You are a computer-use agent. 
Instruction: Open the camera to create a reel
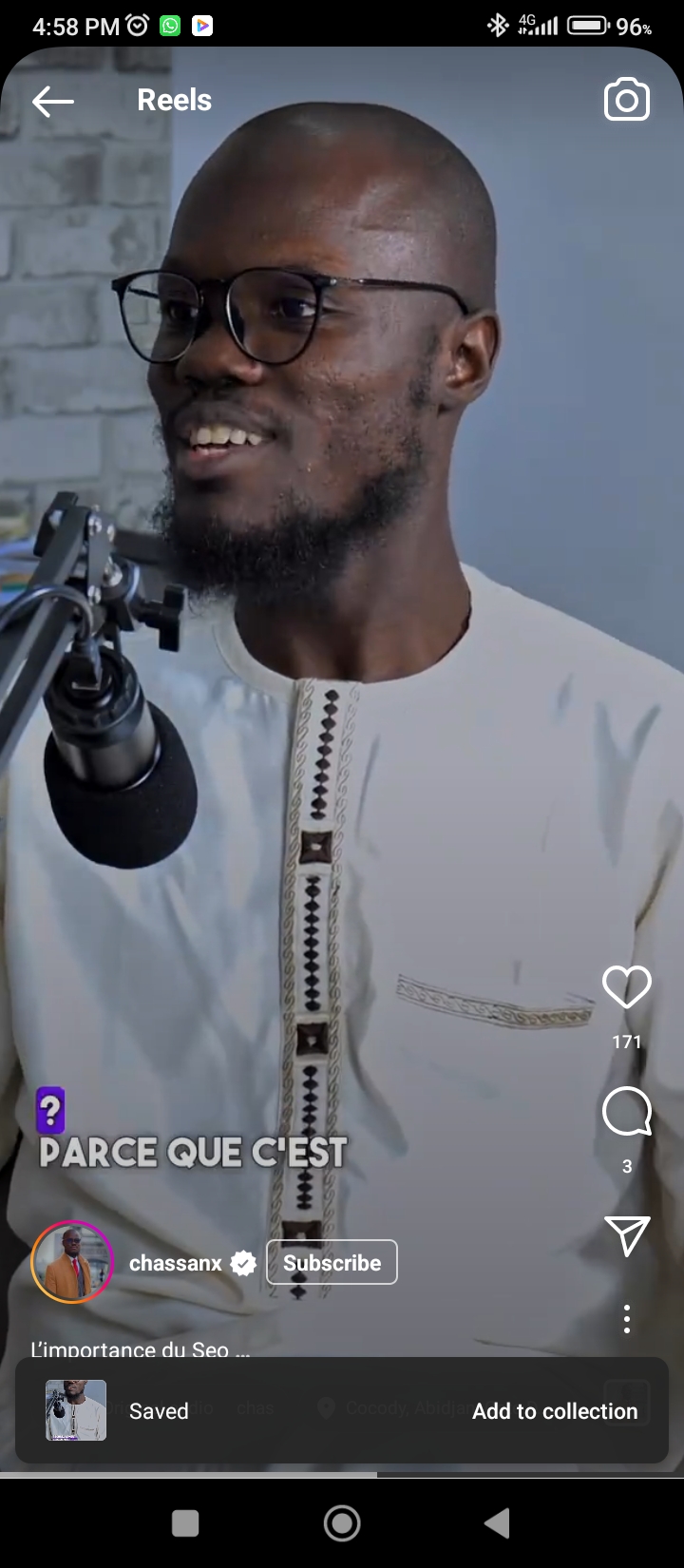626,100
